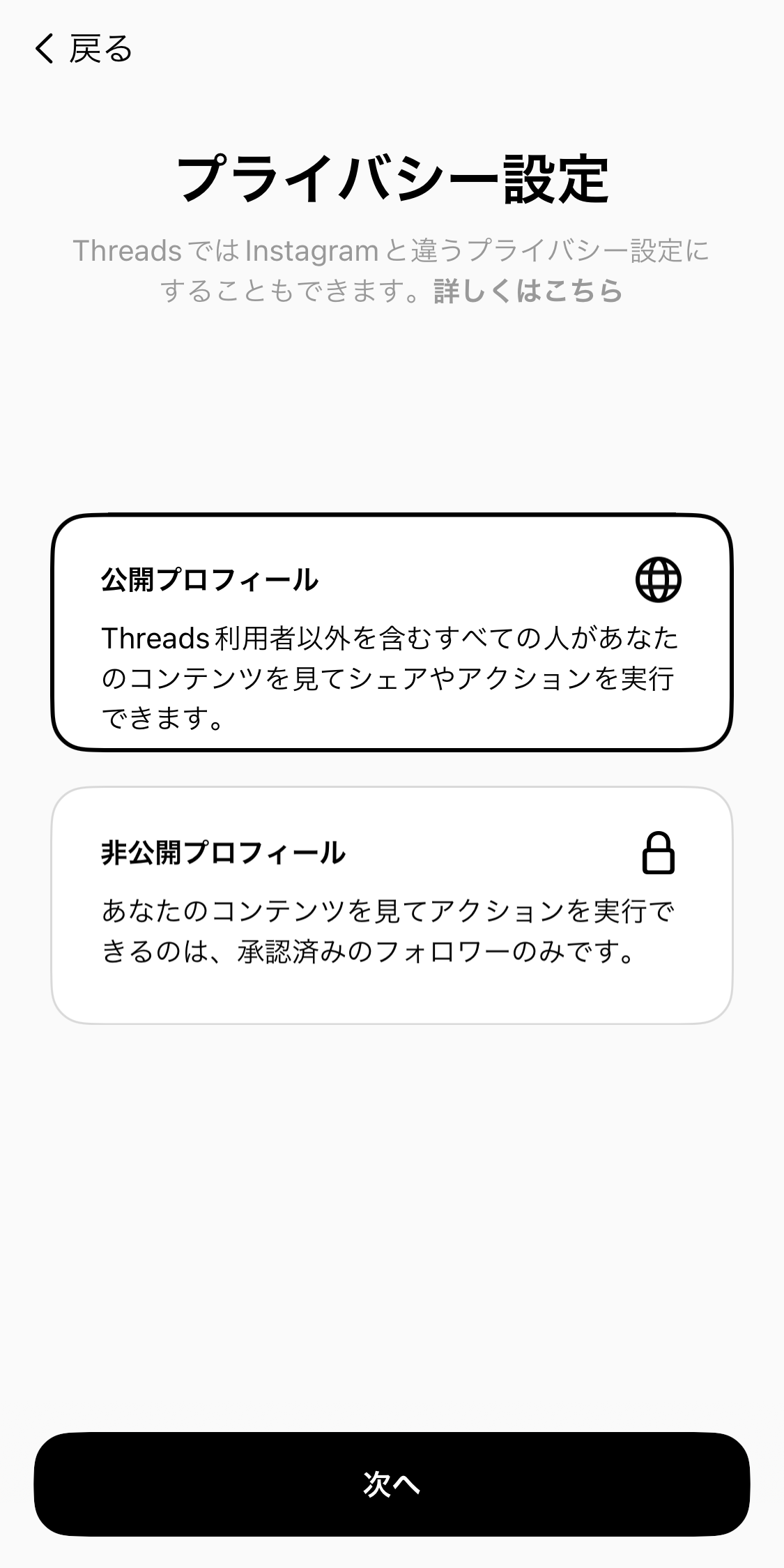Tap the back chevron icon at top left

point(44,49)
